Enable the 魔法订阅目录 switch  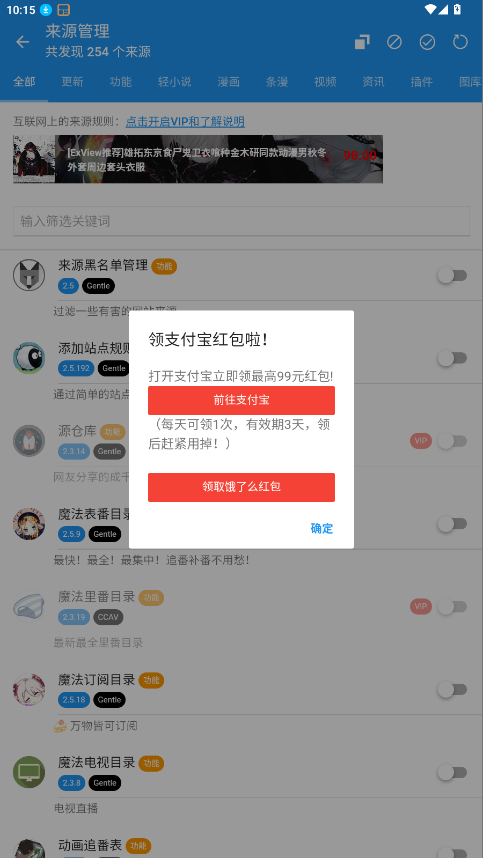[452, 689]
